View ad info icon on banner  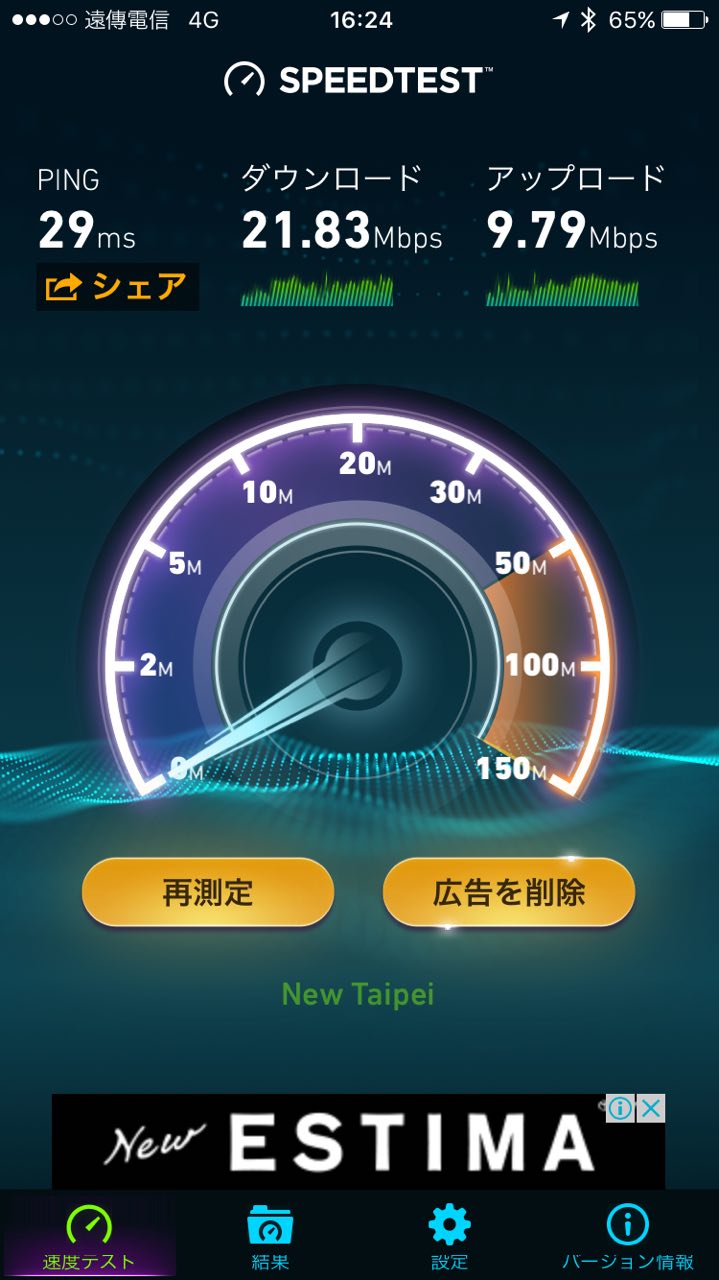tap(621, 1108)
